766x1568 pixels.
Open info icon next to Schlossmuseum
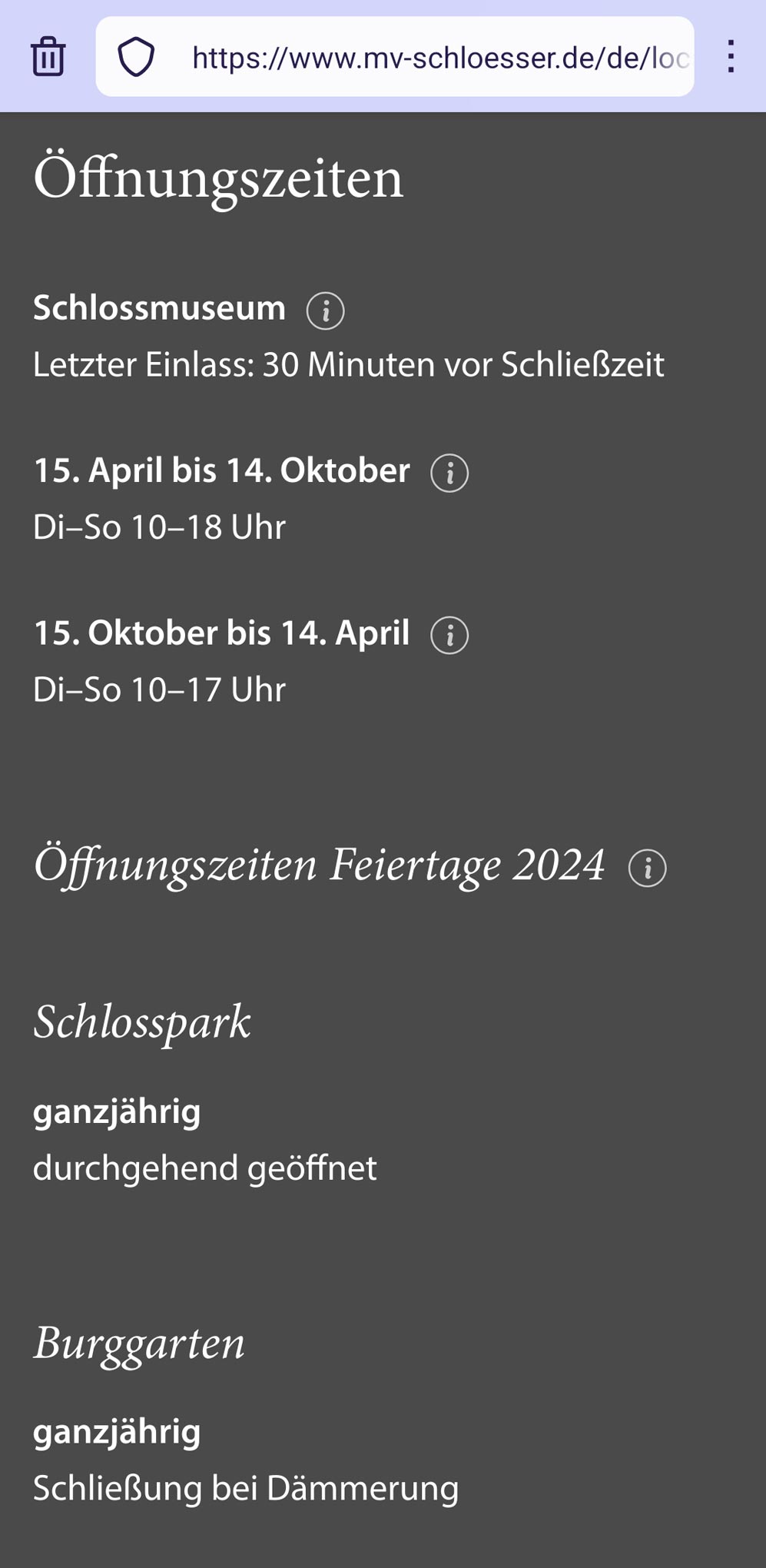[x=326, y=311]
